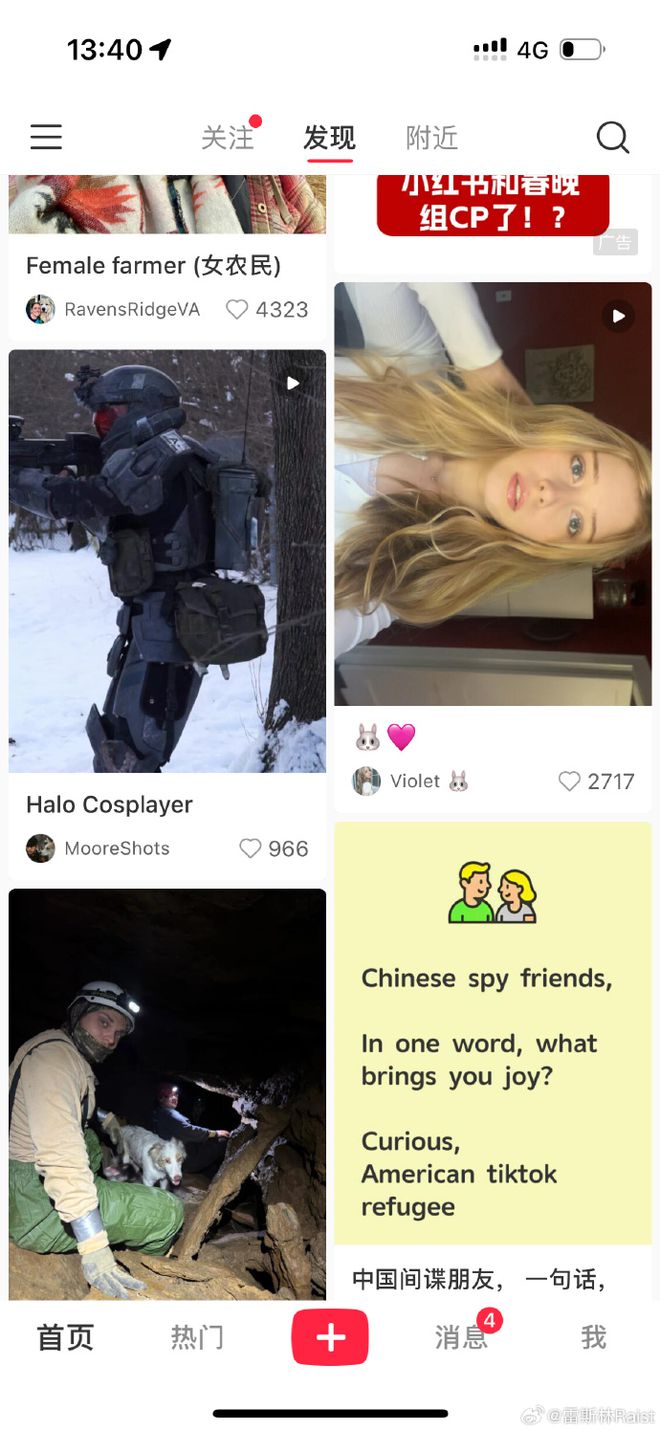Open the hamburger menu
Image resolution: width=660 pixels, height=1431 pixels.
pos(46,137)
